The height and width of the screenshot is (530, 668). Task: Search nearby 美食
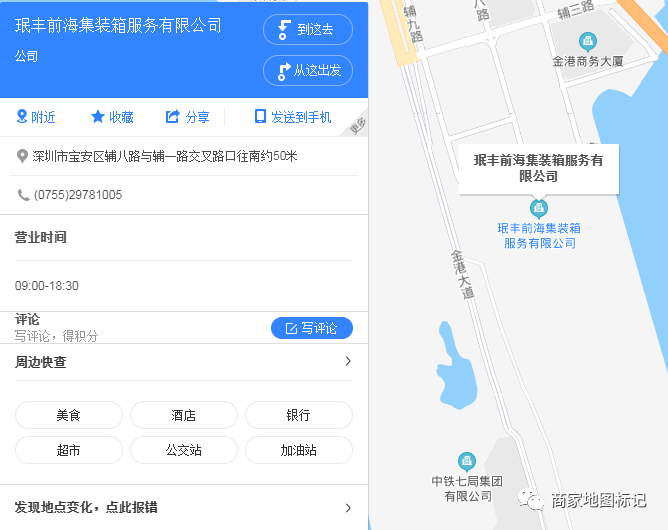pos(69,415)
